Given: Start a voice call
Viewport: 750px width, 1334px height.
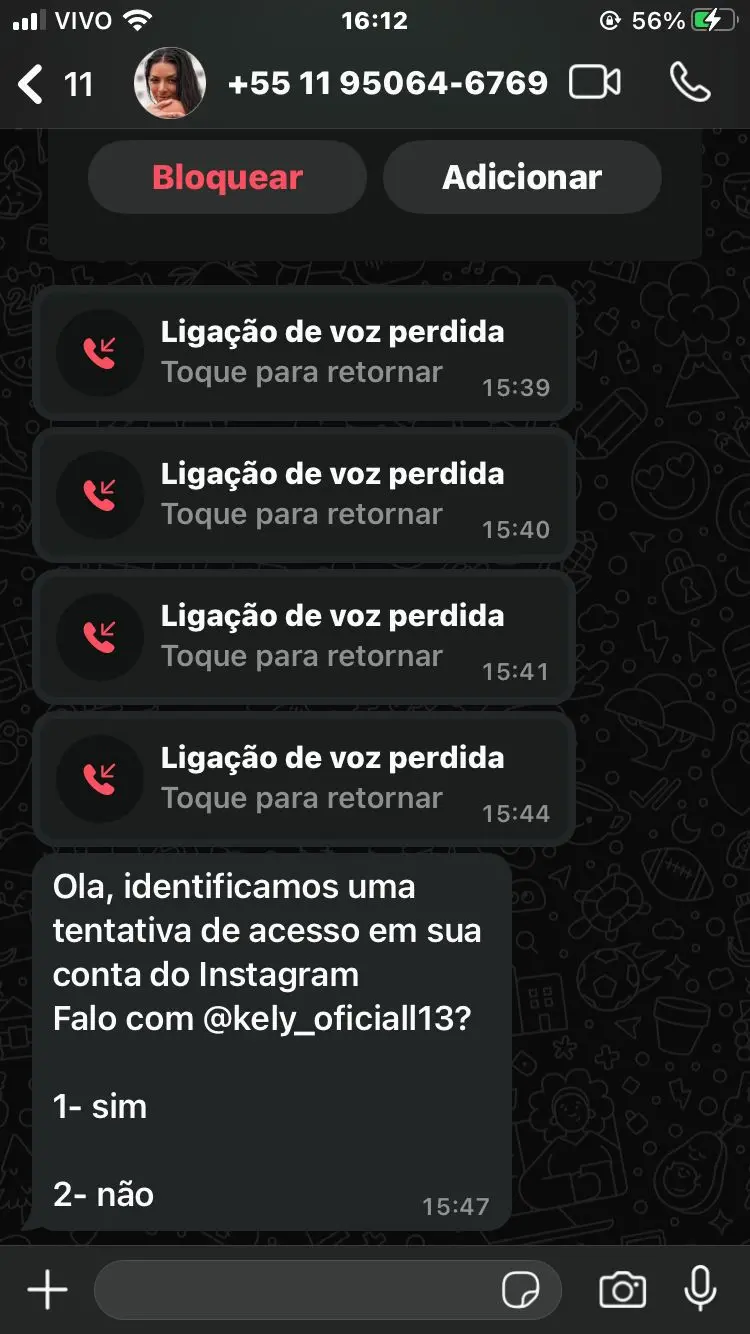Looking at the screenshot, I should pos(690,83).
